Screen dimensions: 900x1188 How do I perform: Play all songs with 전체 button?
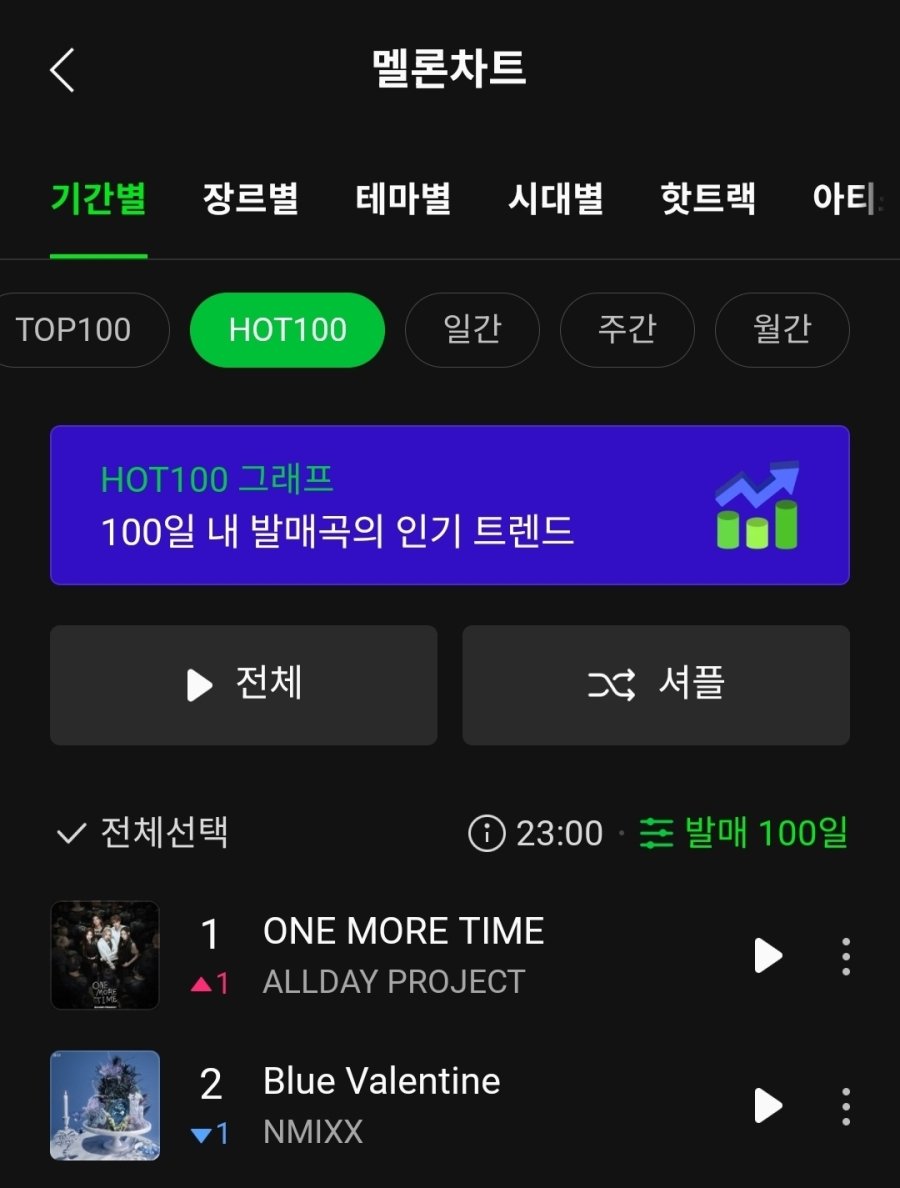(244, 685)
